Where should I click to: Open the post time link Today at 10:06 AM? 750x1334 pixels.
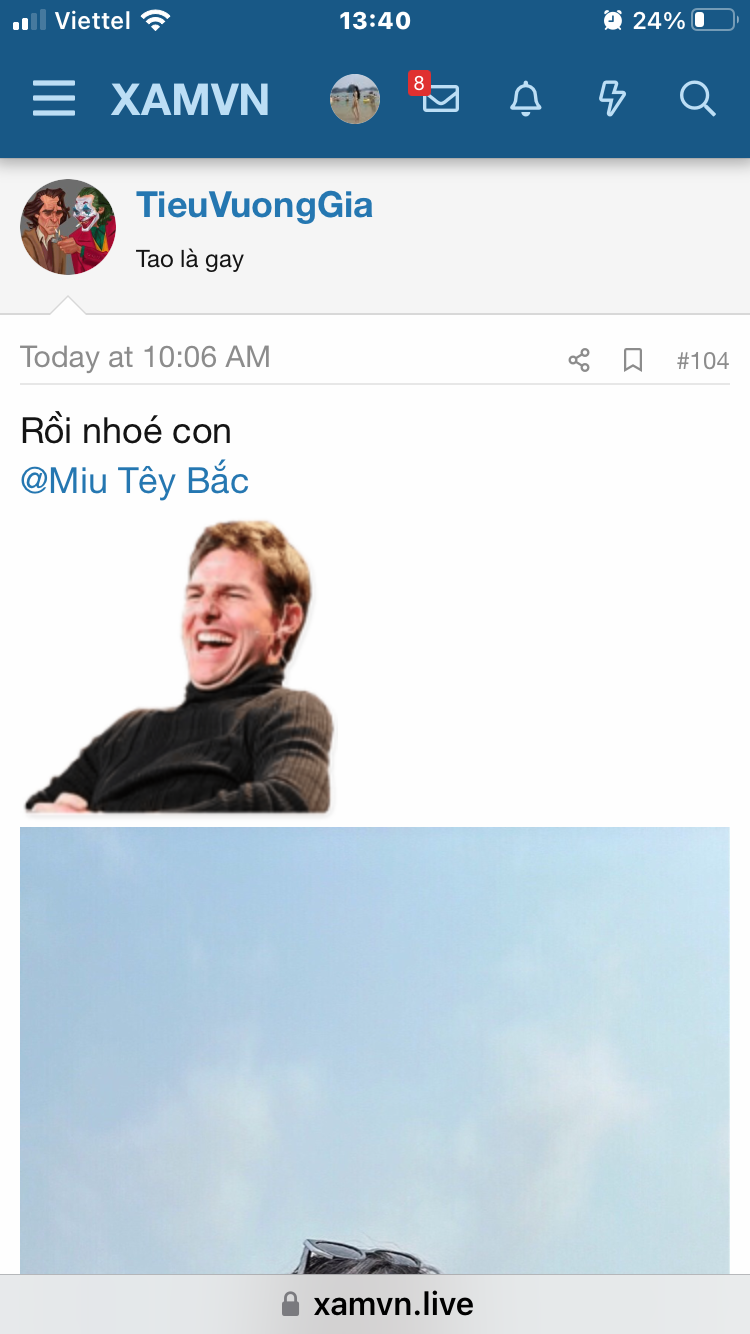[145, 357]
